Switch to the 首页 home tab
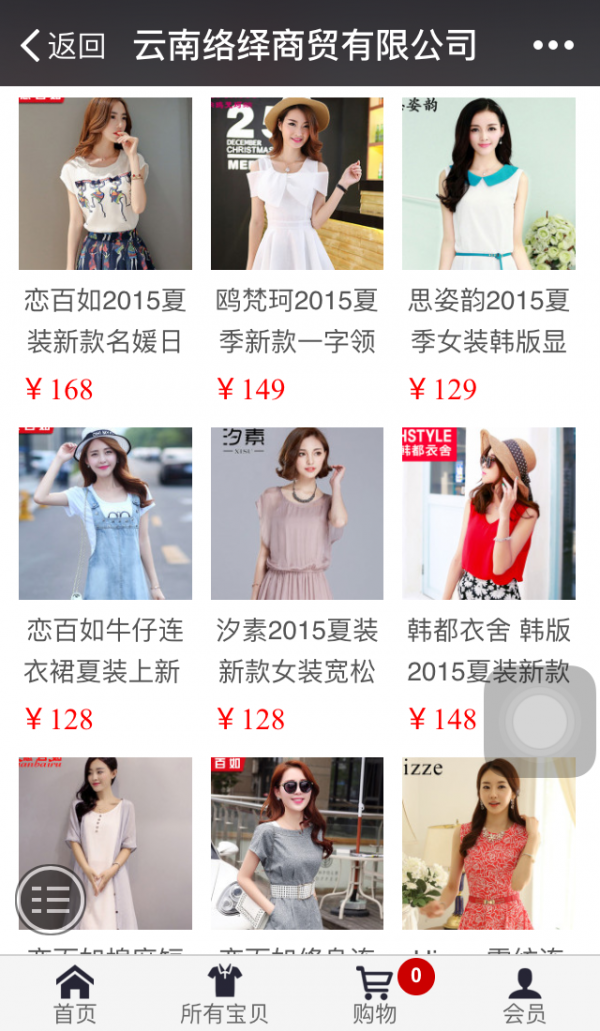This screenshot has width=600, height=1031. click(75, 994)
